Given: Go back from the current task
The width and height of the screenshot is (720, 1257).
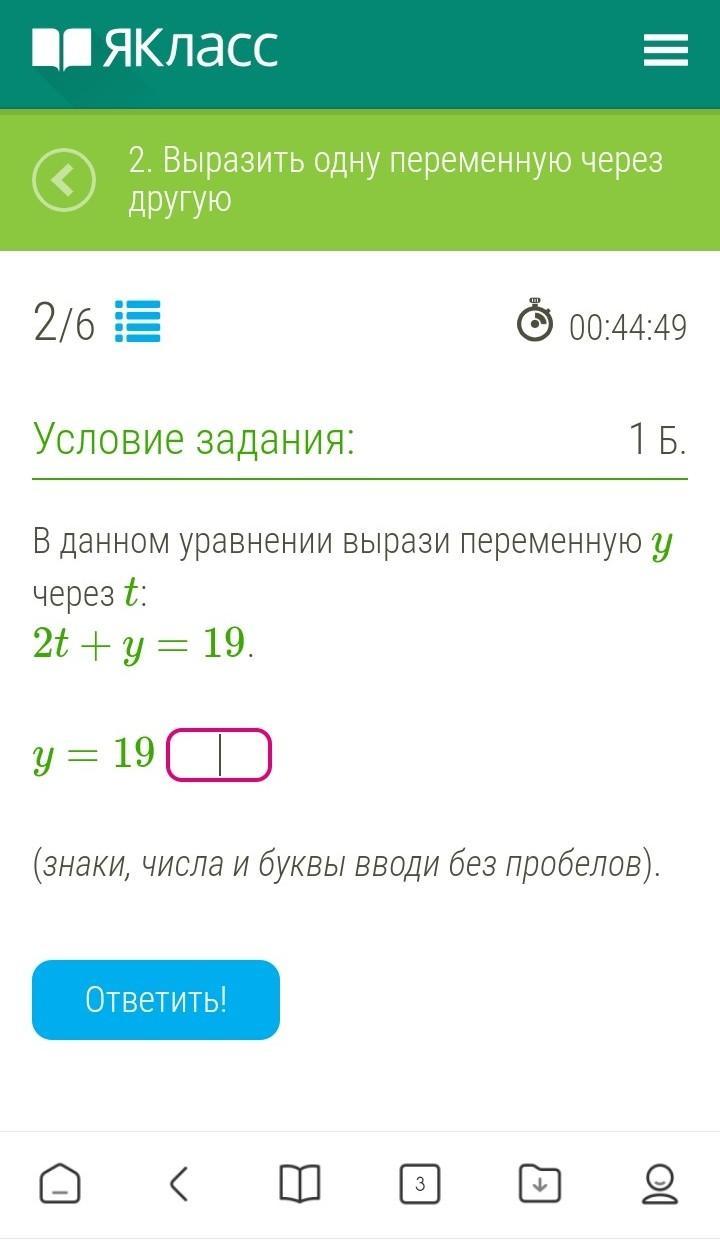Looking at the screenshot, I should (64, 180).
